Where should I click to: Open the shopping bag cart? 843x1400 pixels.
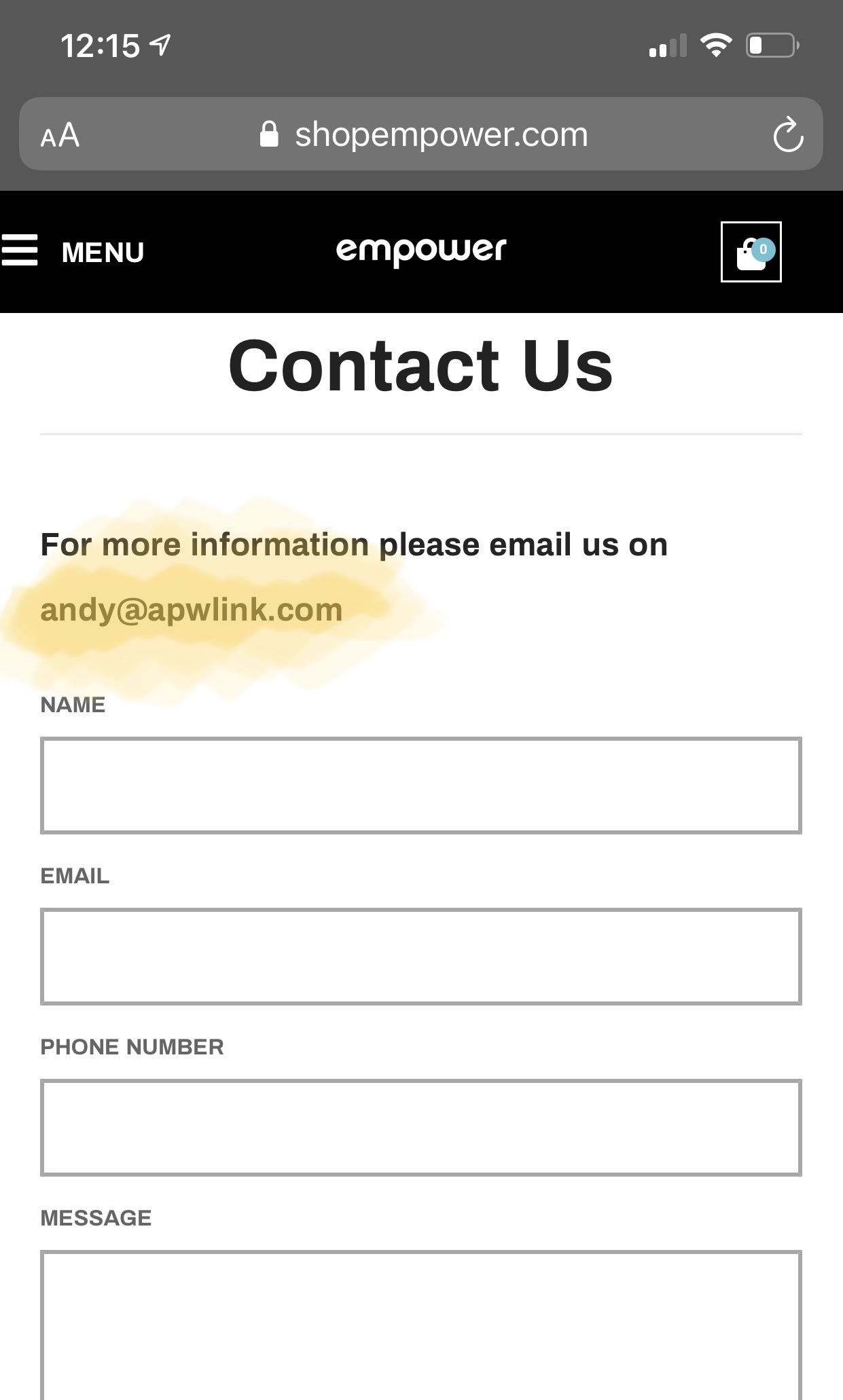[751, 252]
